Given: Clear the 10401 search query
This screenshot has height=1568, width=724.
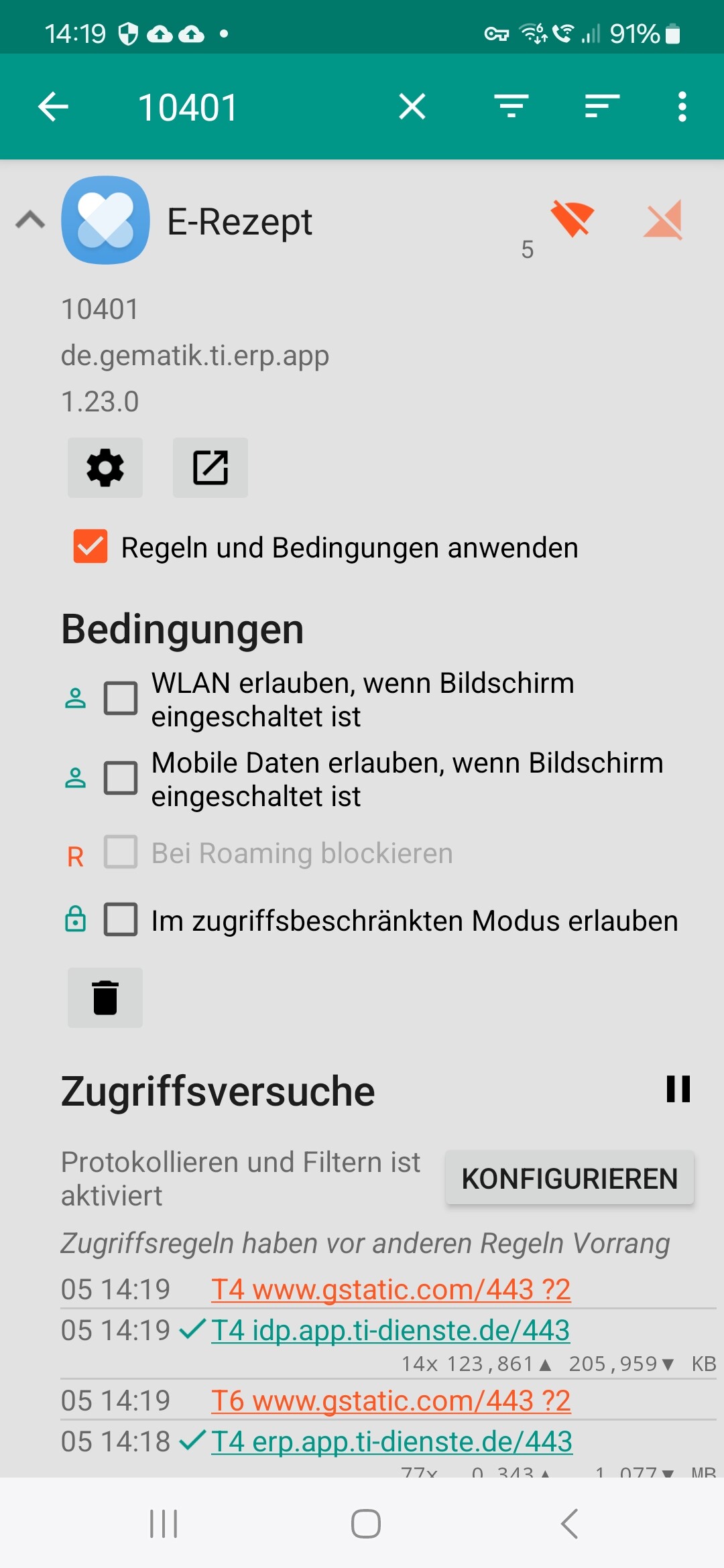Looking at the screenshot, I should point(412,107).
